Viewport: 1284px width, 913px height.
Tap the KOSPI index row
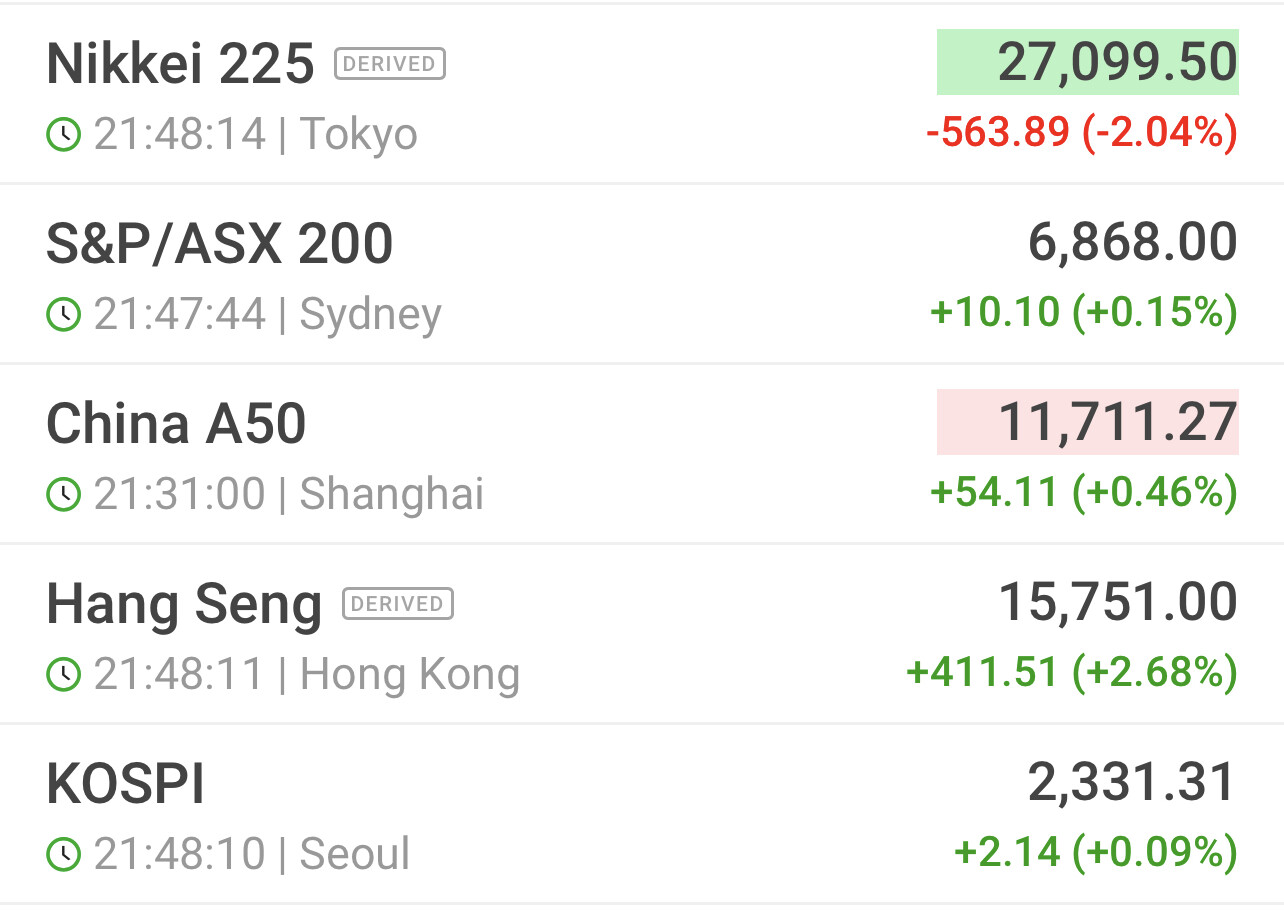(x=126, y=784)
